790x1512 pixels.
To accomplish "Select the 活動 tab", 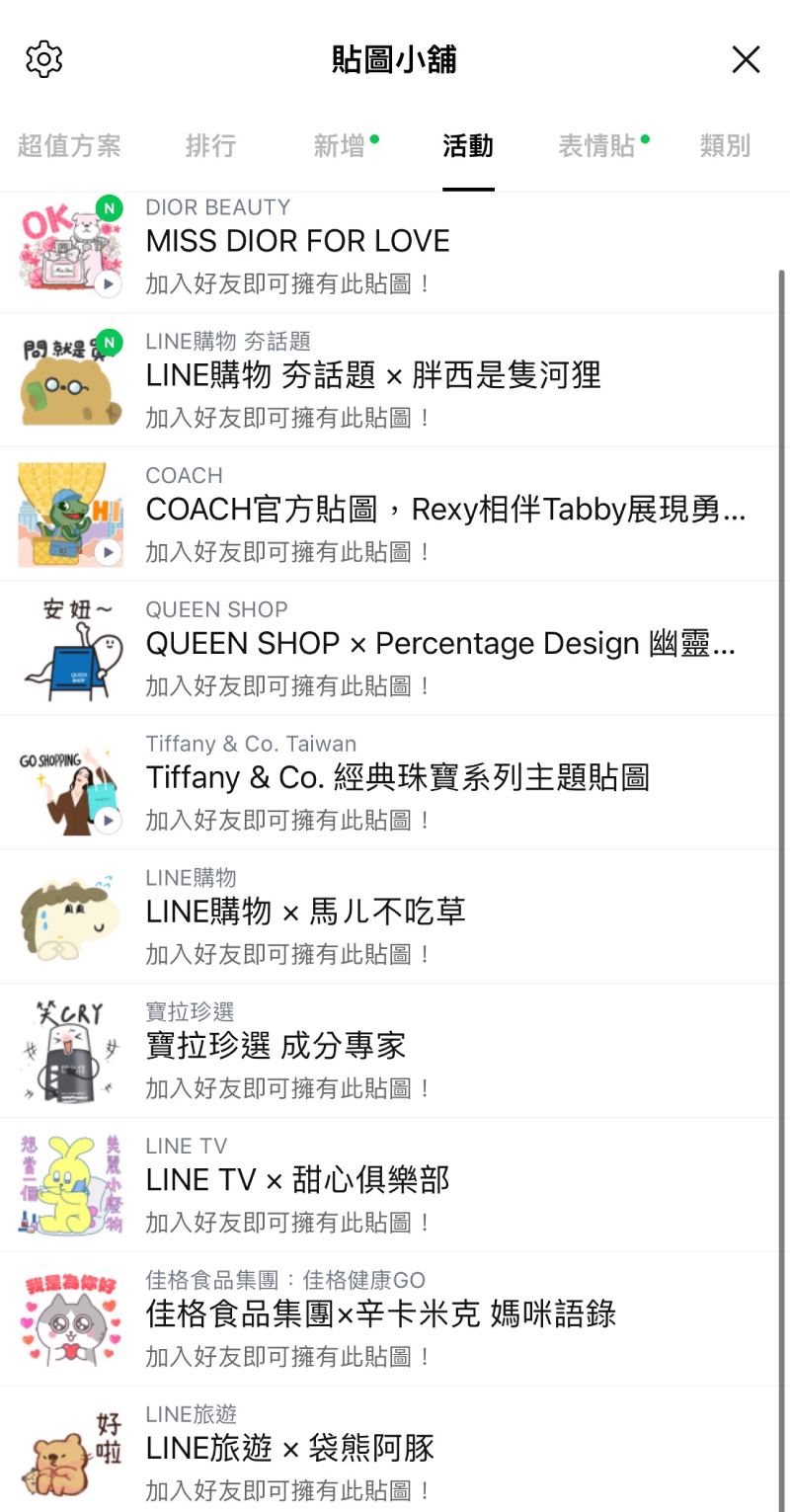I will [x=468, y=146].
